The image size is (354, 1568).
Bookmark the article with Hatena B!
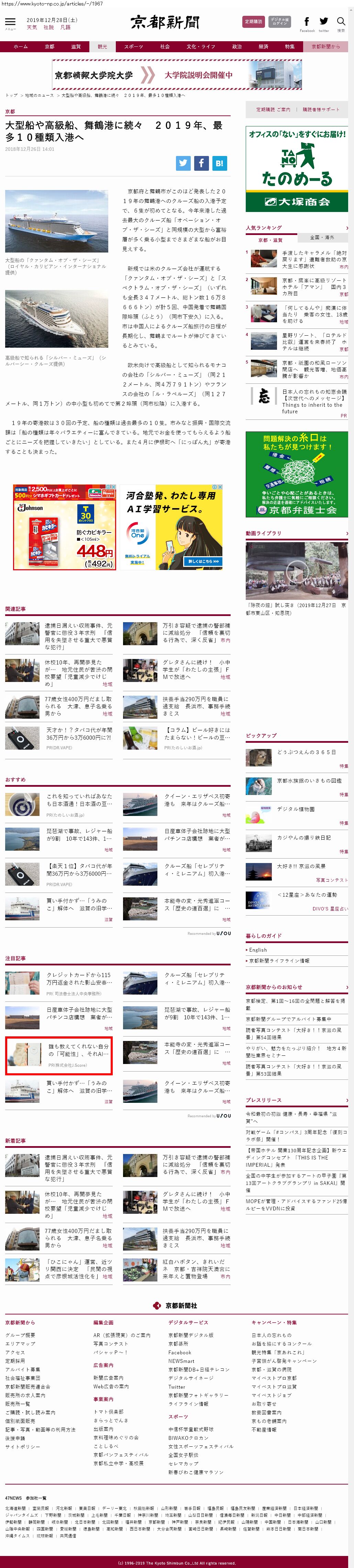point(220,163)
